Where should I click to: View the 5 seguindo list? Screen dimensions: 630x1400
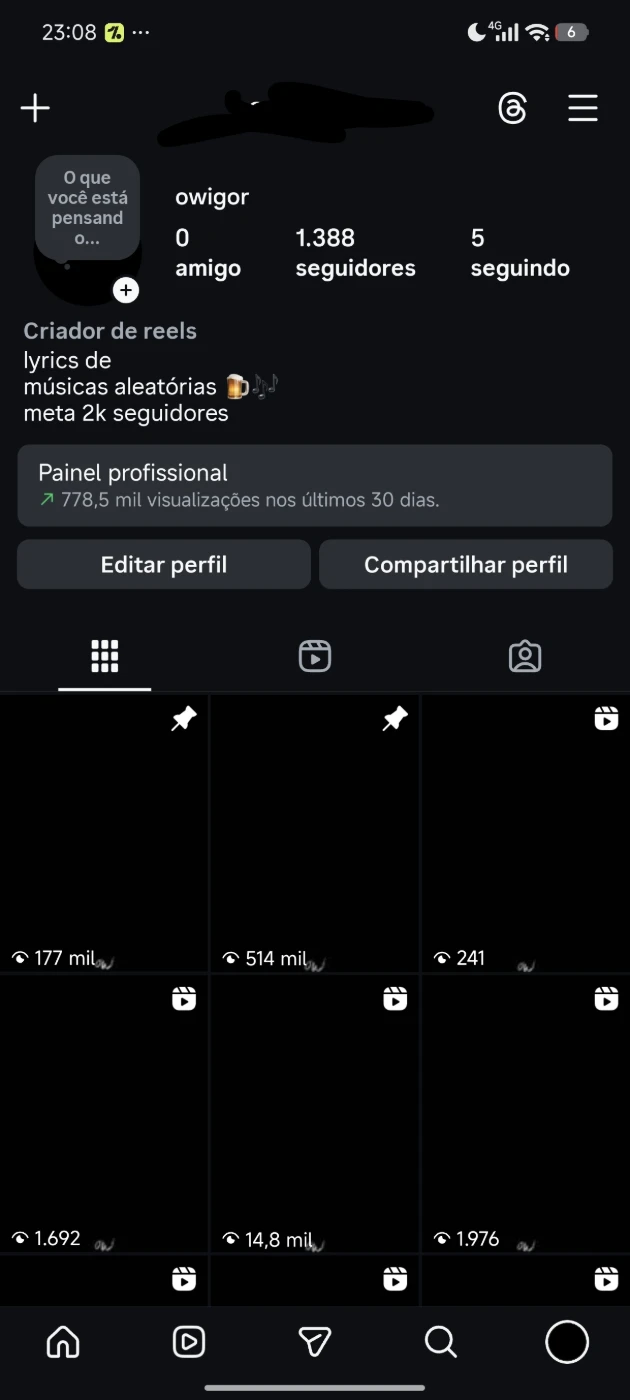point(520,253)
